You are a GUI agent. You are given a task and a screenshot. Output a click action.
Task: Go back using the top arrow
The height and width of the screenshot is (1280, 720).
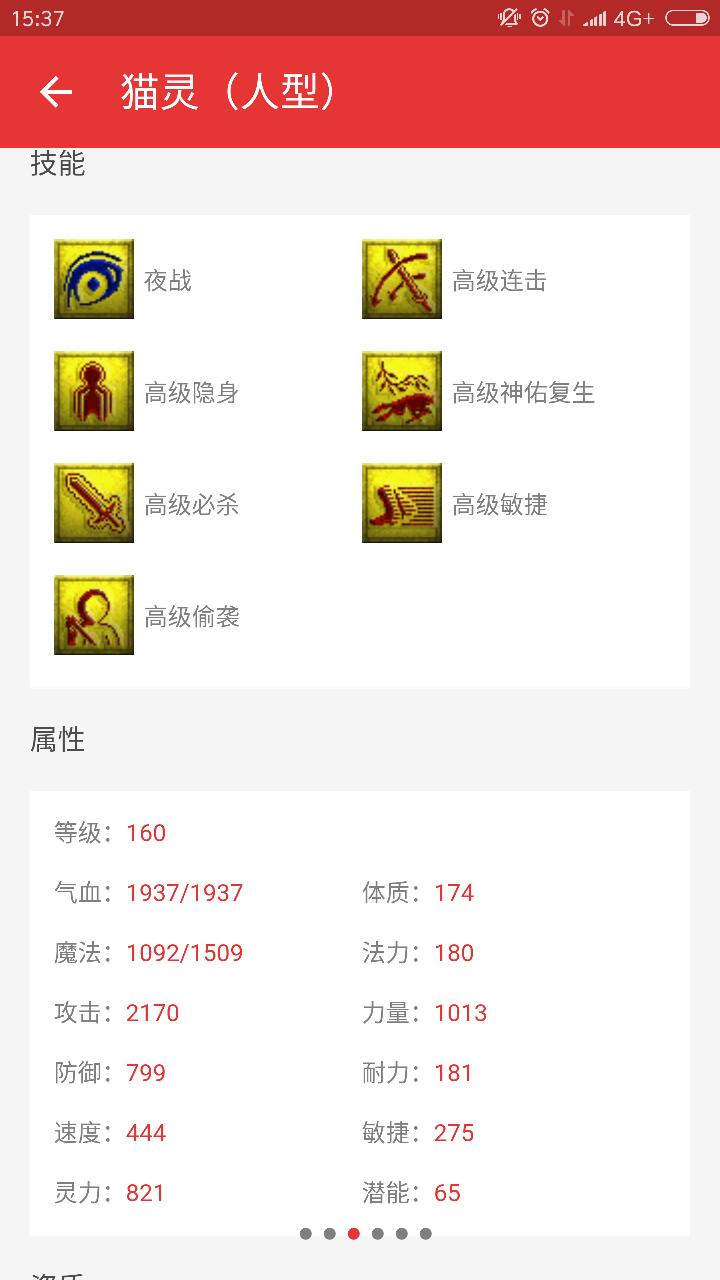pyautogui.click(x=56, y=92)
